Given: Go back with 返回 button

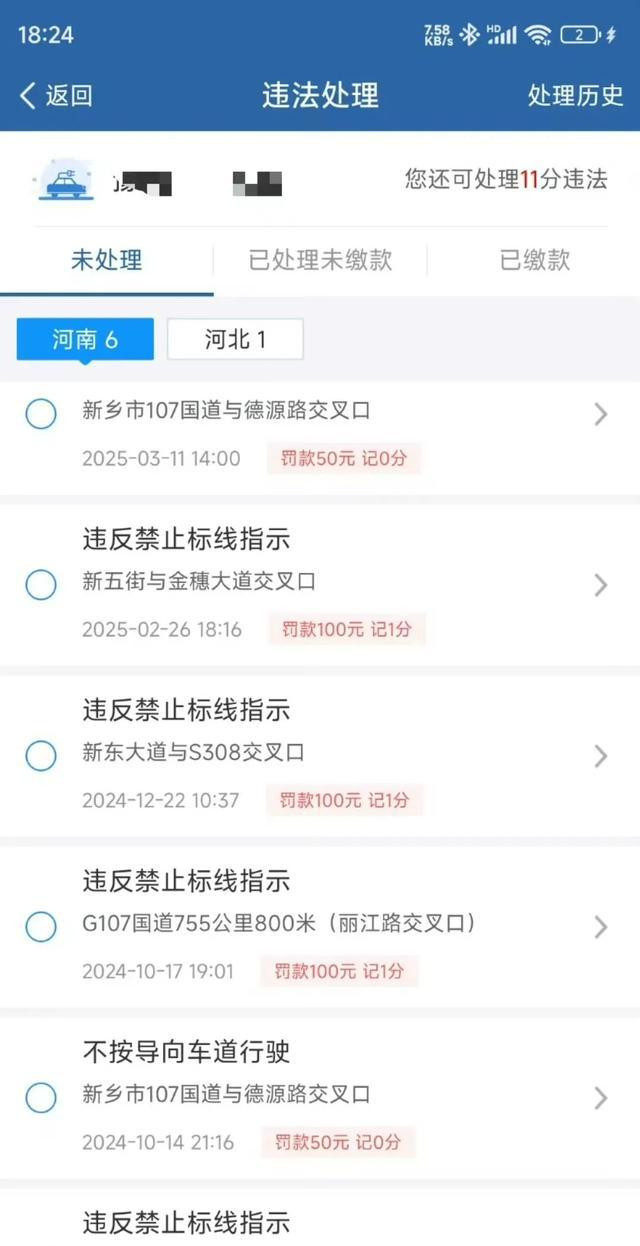Looking at the screenshot, I should [56, 95].
